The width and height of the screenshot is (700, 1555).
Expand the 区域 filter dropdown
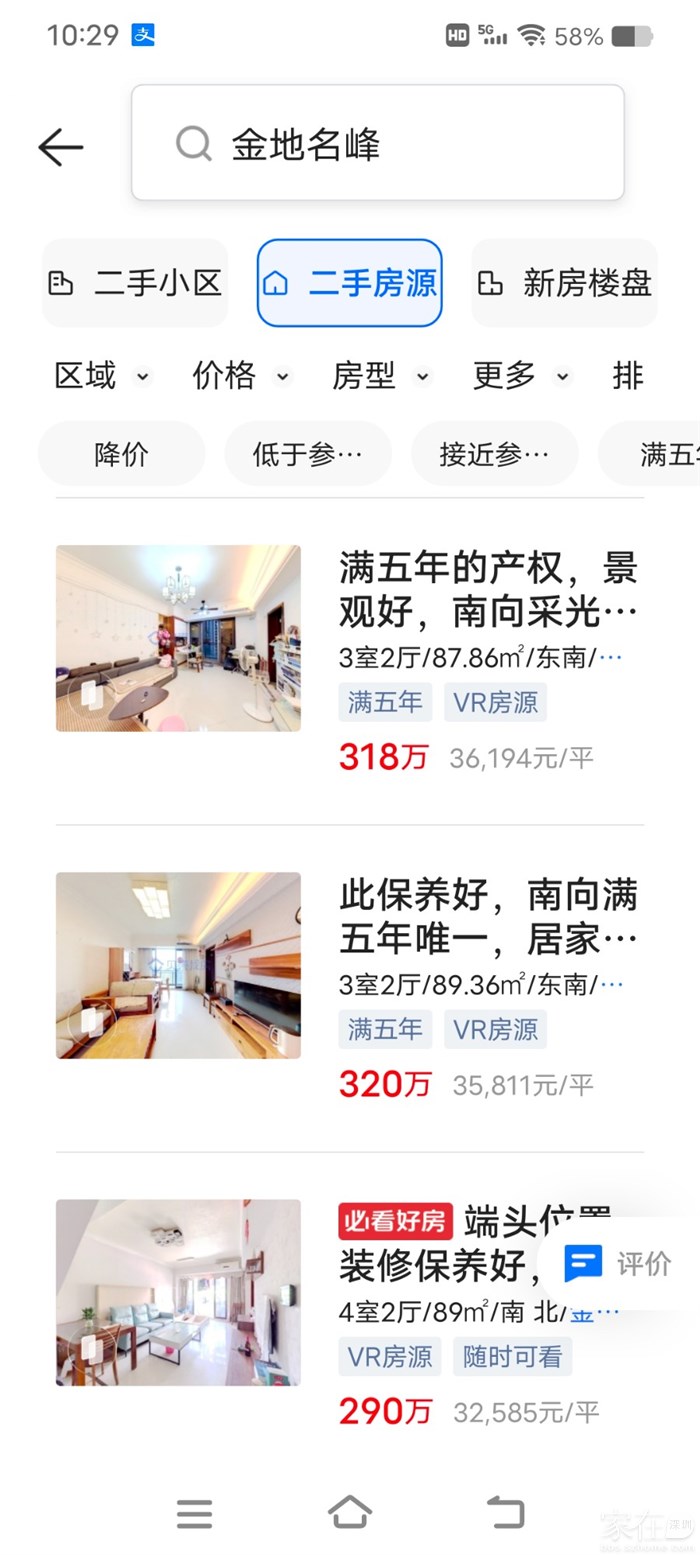click(101, 376)
